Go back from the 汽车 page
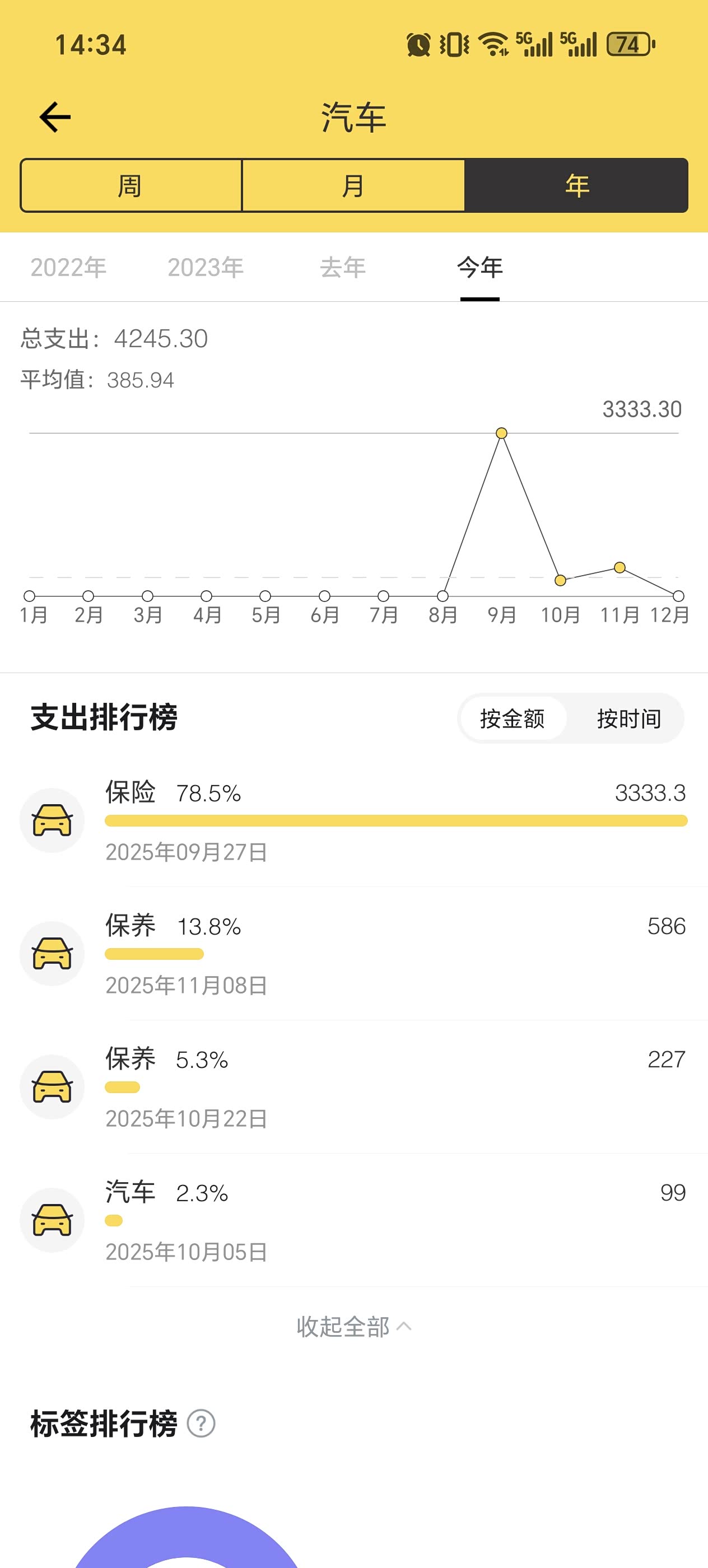This screenshot has width=708, height=1568. 55,117
